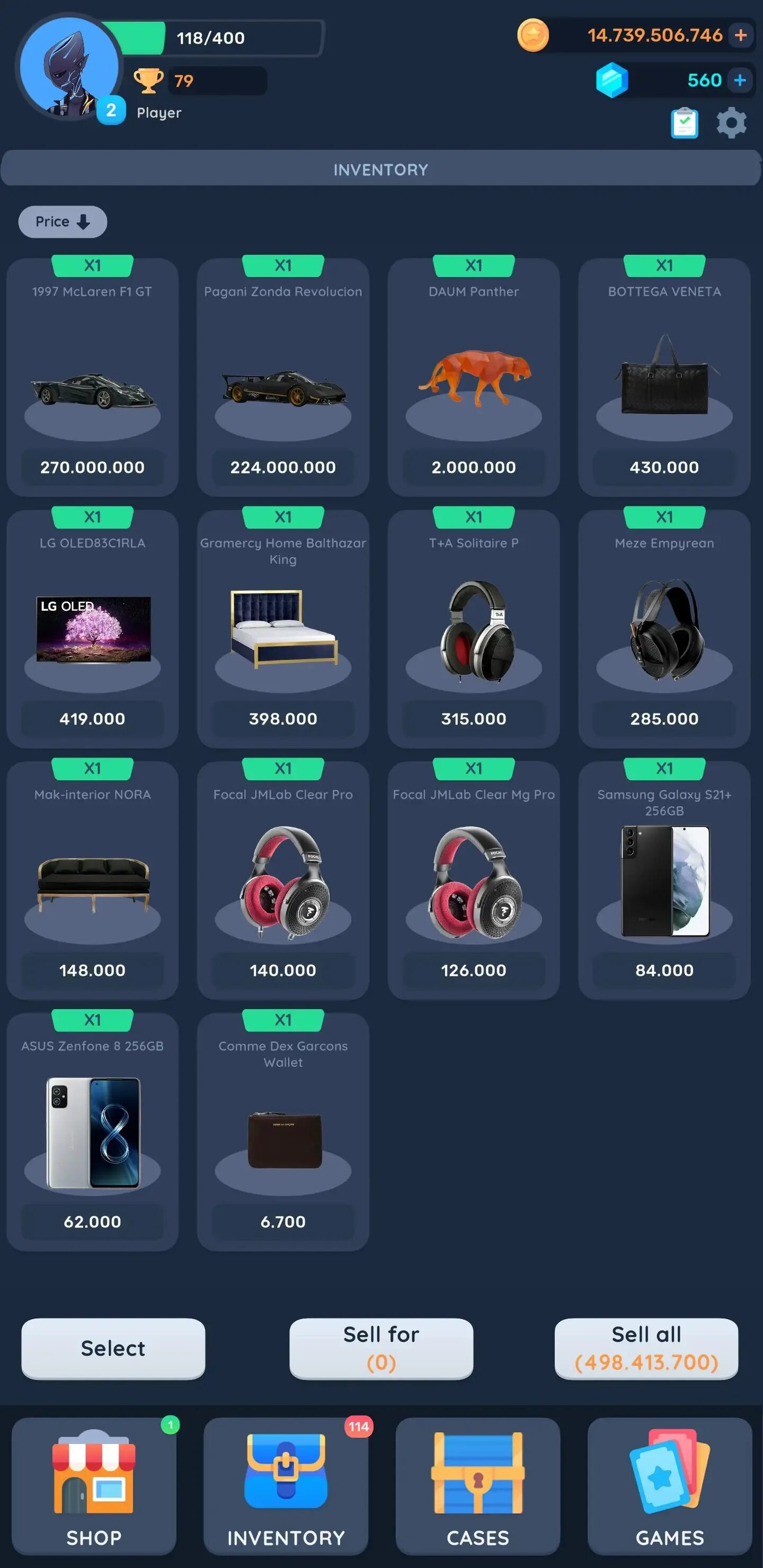Open the Comme Dex Garcons Wallet item

pos(283,1132)
